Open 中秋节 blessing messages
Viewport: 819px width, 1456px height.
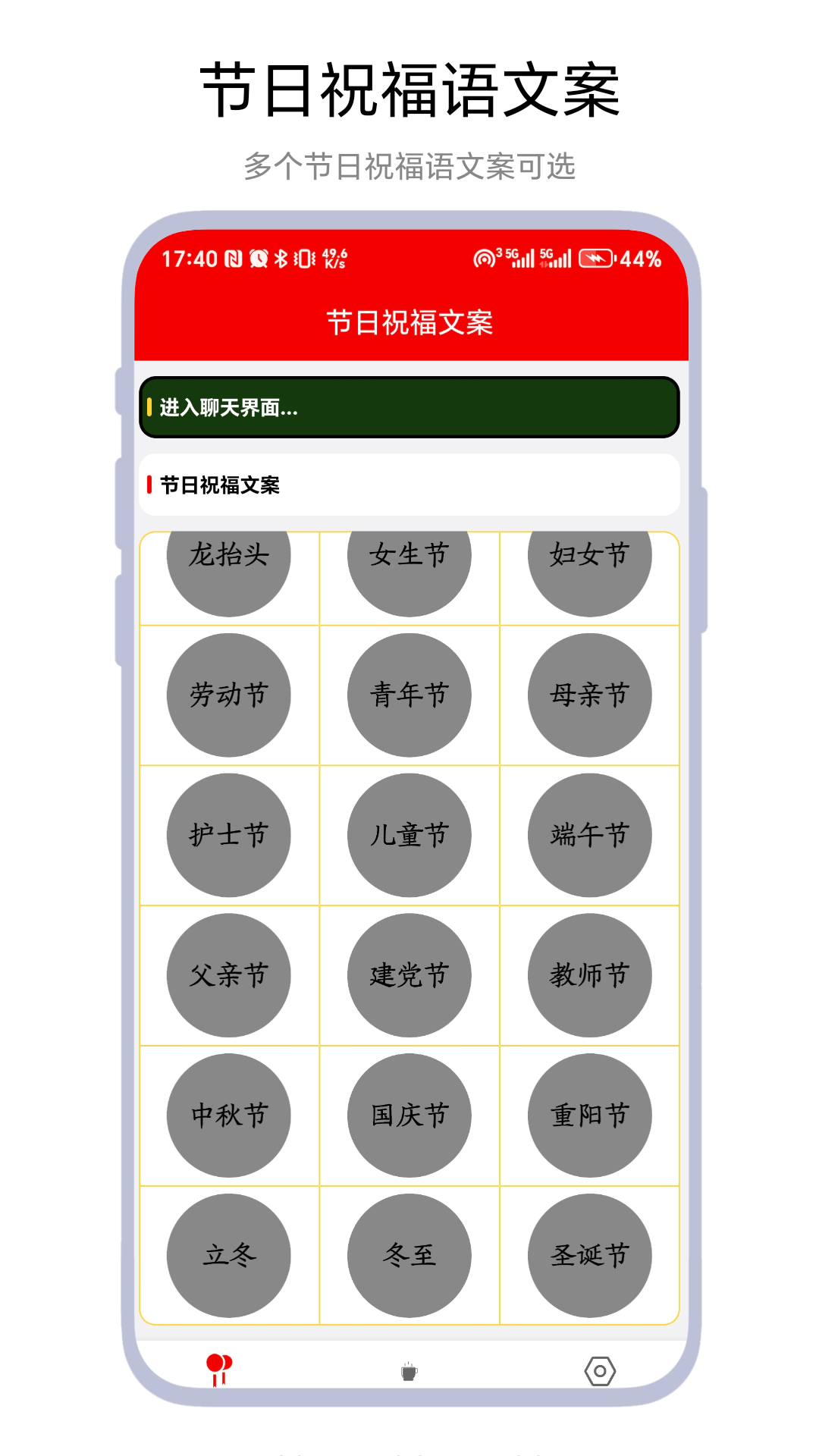pyautogui.click(x=231, y=1116)
